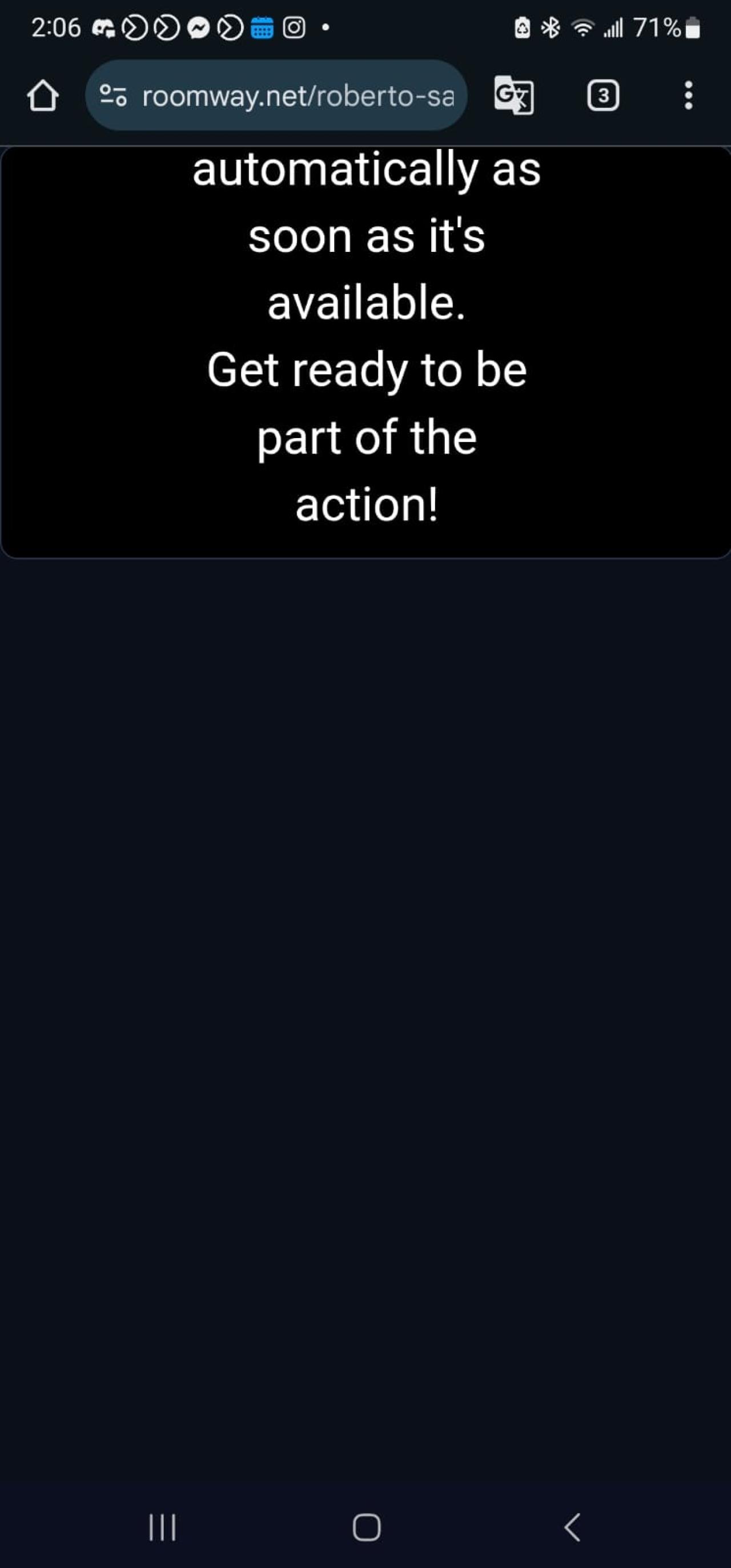Go to the browser home page
The width and height of the screenshot is (731, 1568).
(43, 95)
